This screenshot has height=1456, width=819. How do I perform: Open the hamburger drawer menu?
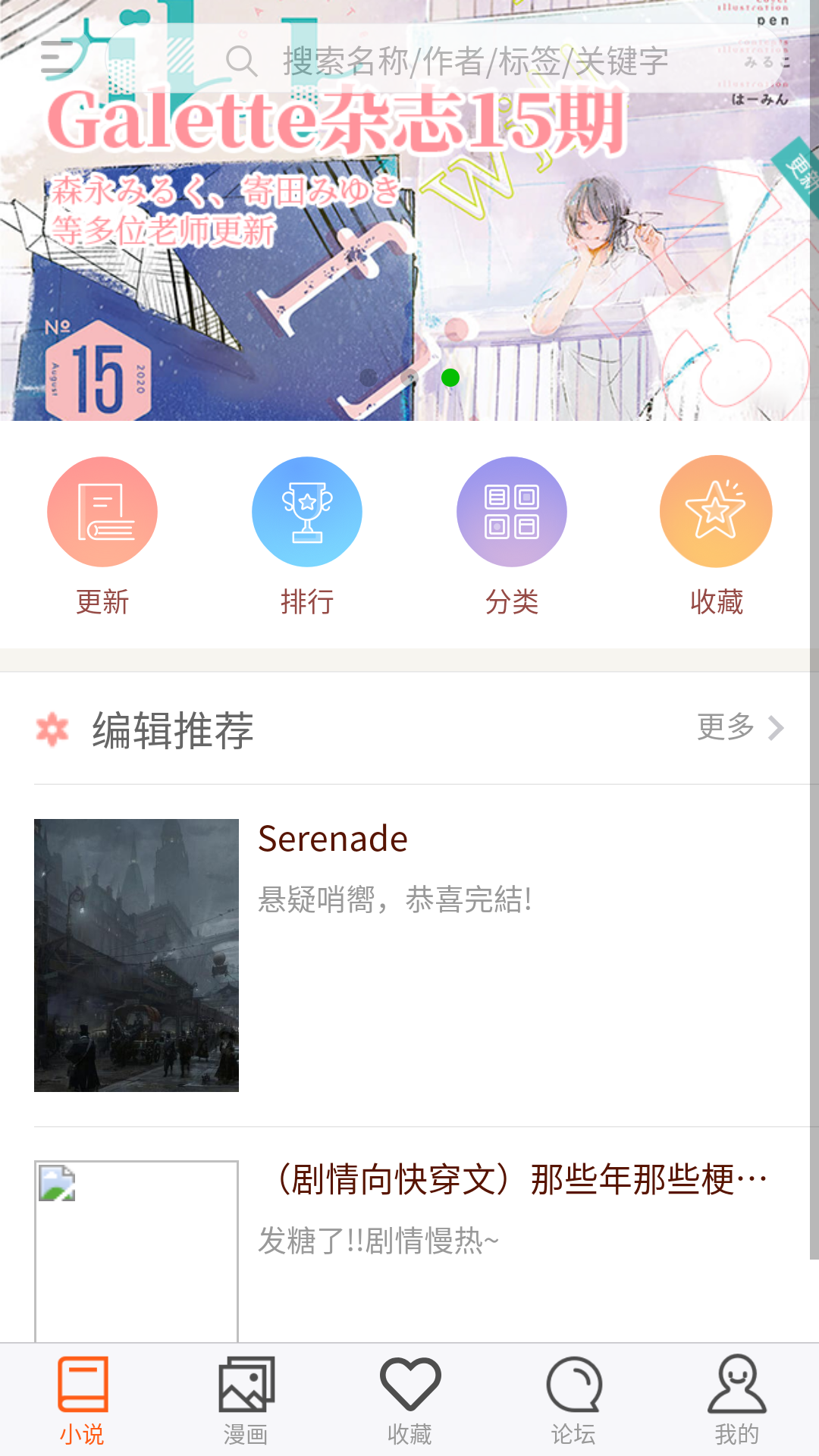58,58
